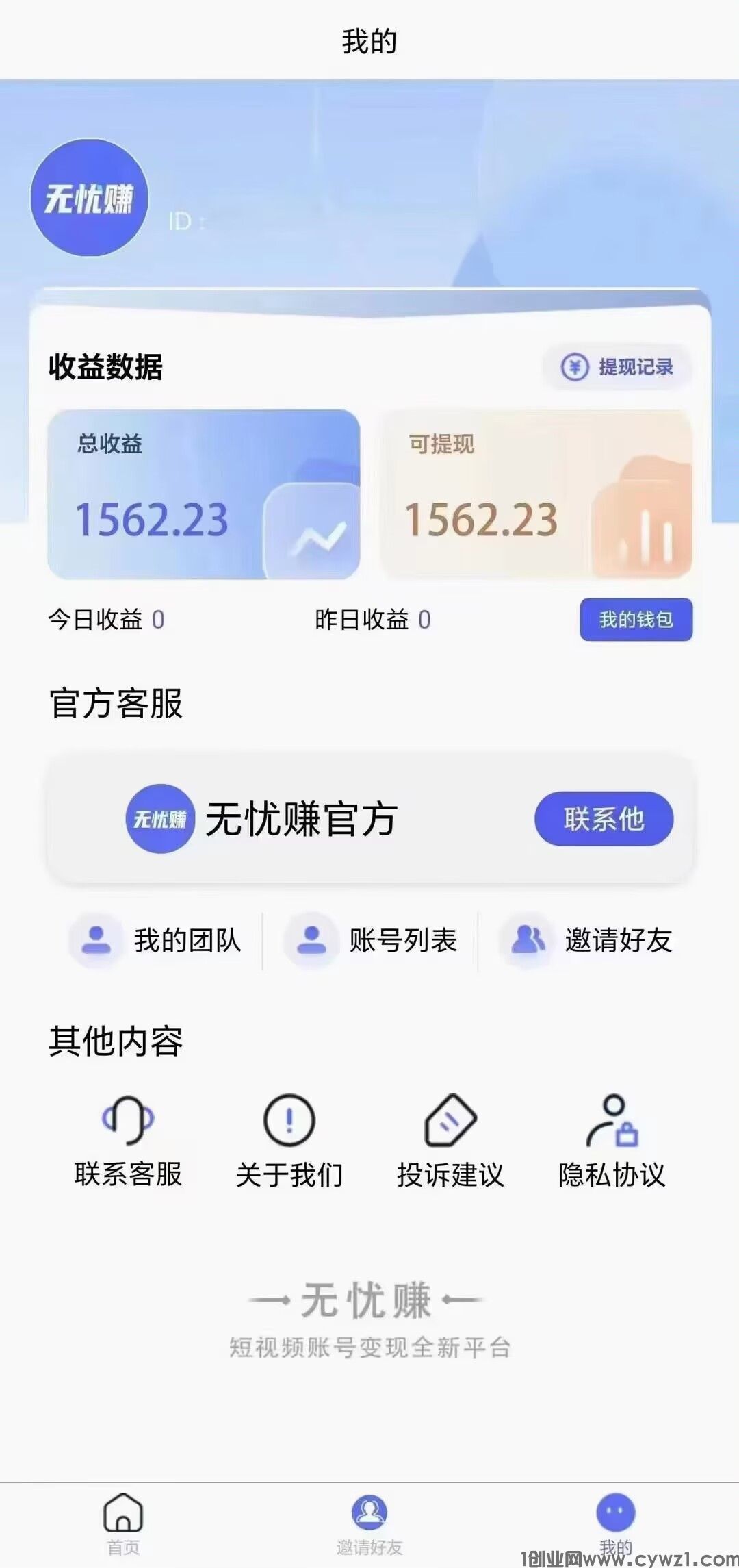Open 关于我们 about page
The image size is (739, 1568).
click(x=289, y=1140)
